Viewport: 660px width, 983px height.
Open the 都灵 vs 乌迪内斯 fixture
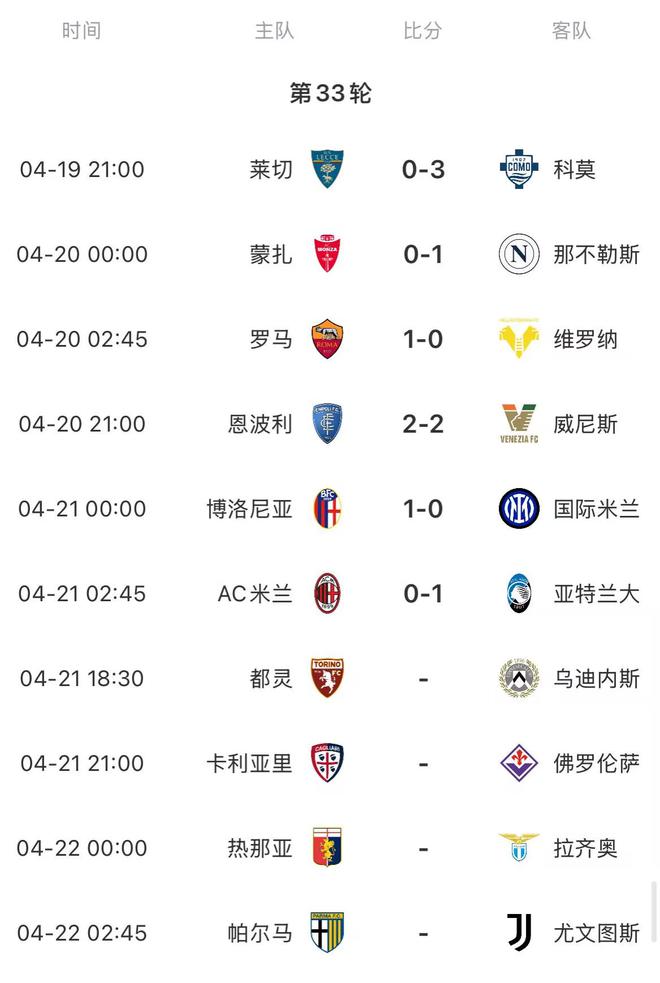423,679
